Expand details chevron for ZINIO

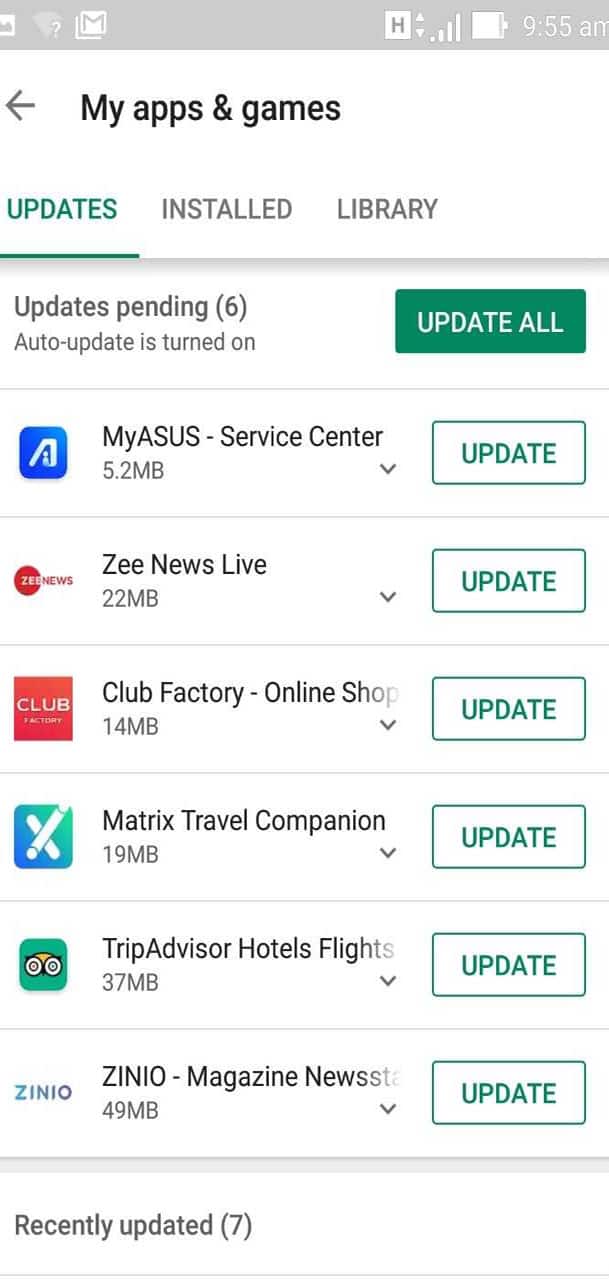tap(388, 1110)
